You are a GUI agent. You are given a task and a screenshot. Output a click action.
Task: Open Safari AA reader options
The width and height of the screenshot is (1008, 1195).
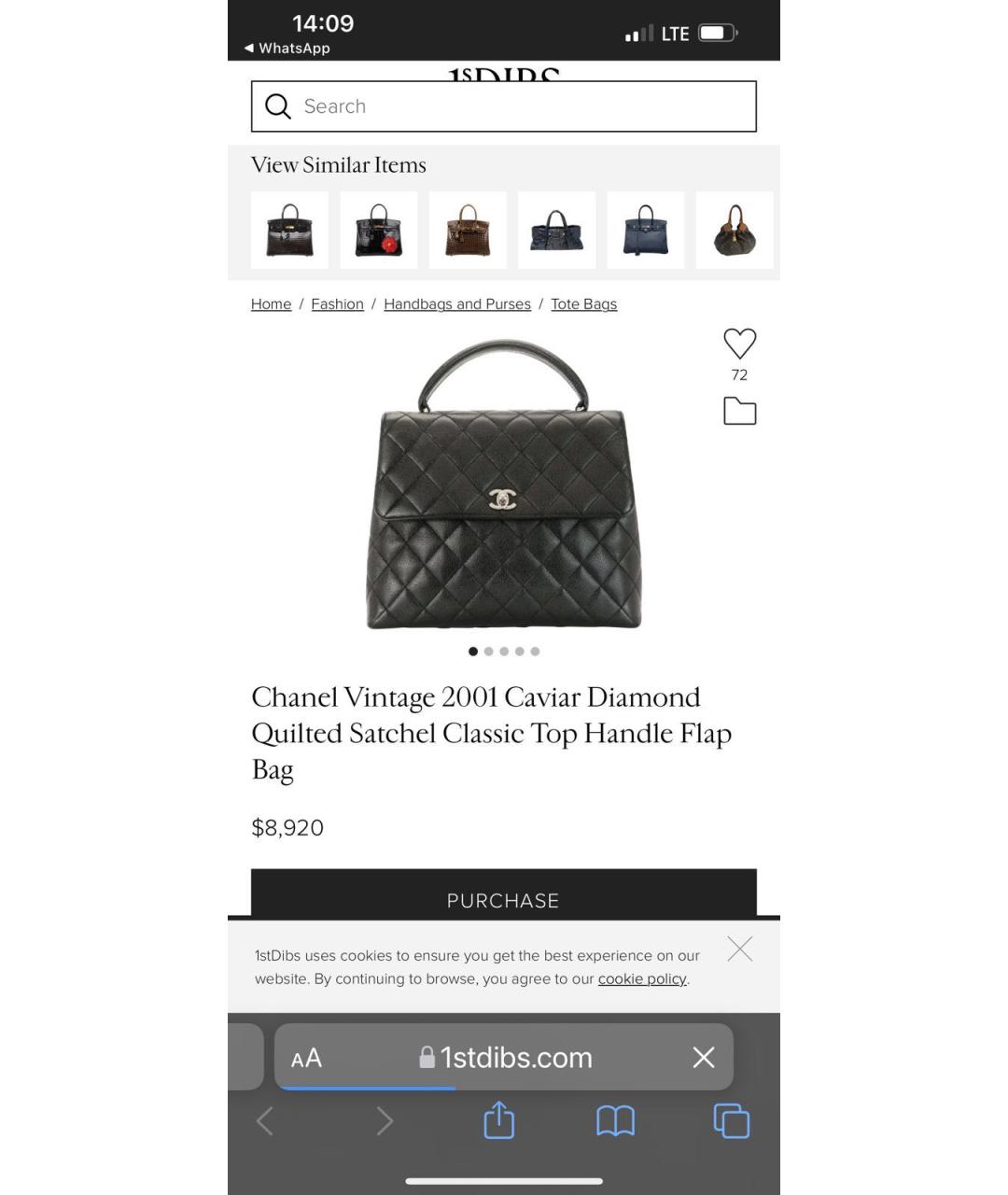pyautogui.click(x=306, y=1058)
